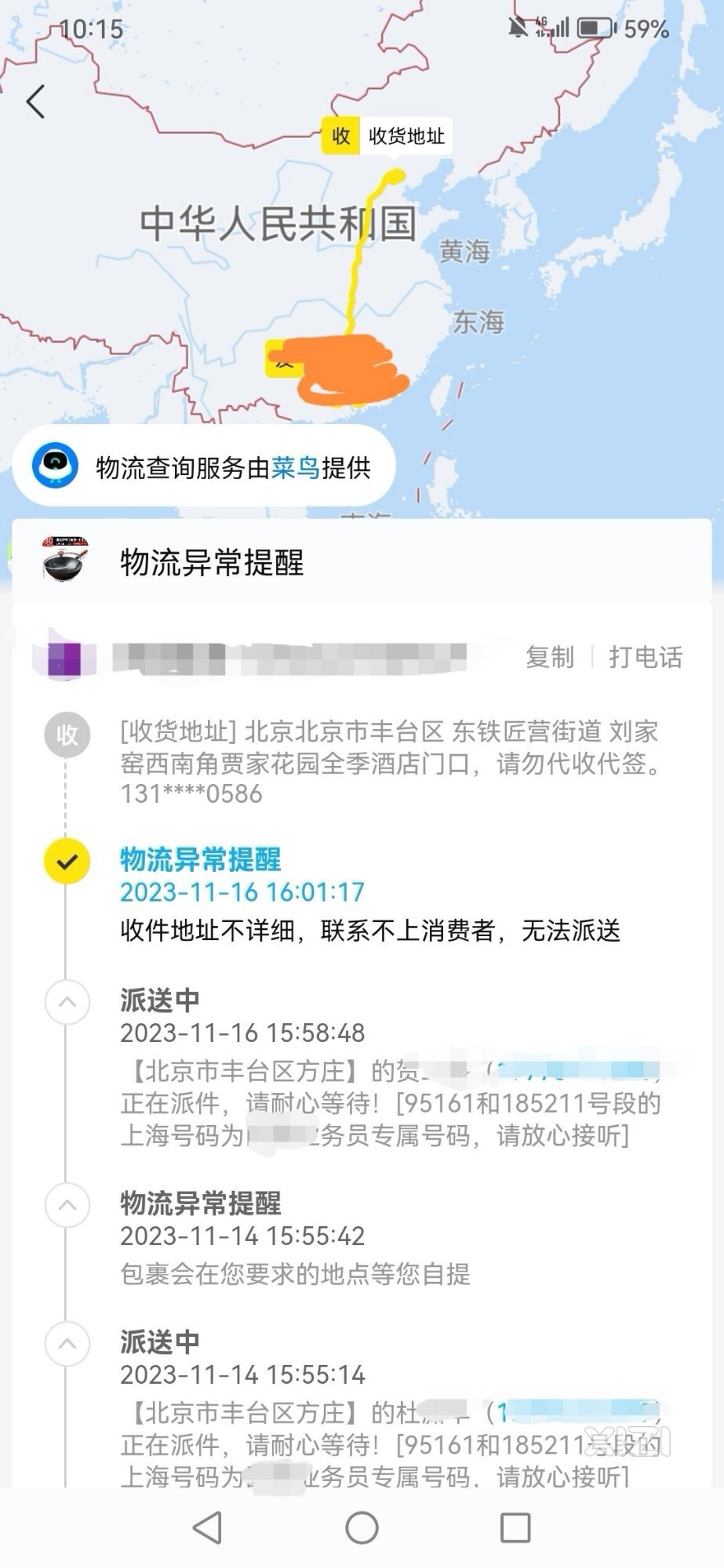
Task: Tap 打电话 to call the courier
Action: point(646,657)
